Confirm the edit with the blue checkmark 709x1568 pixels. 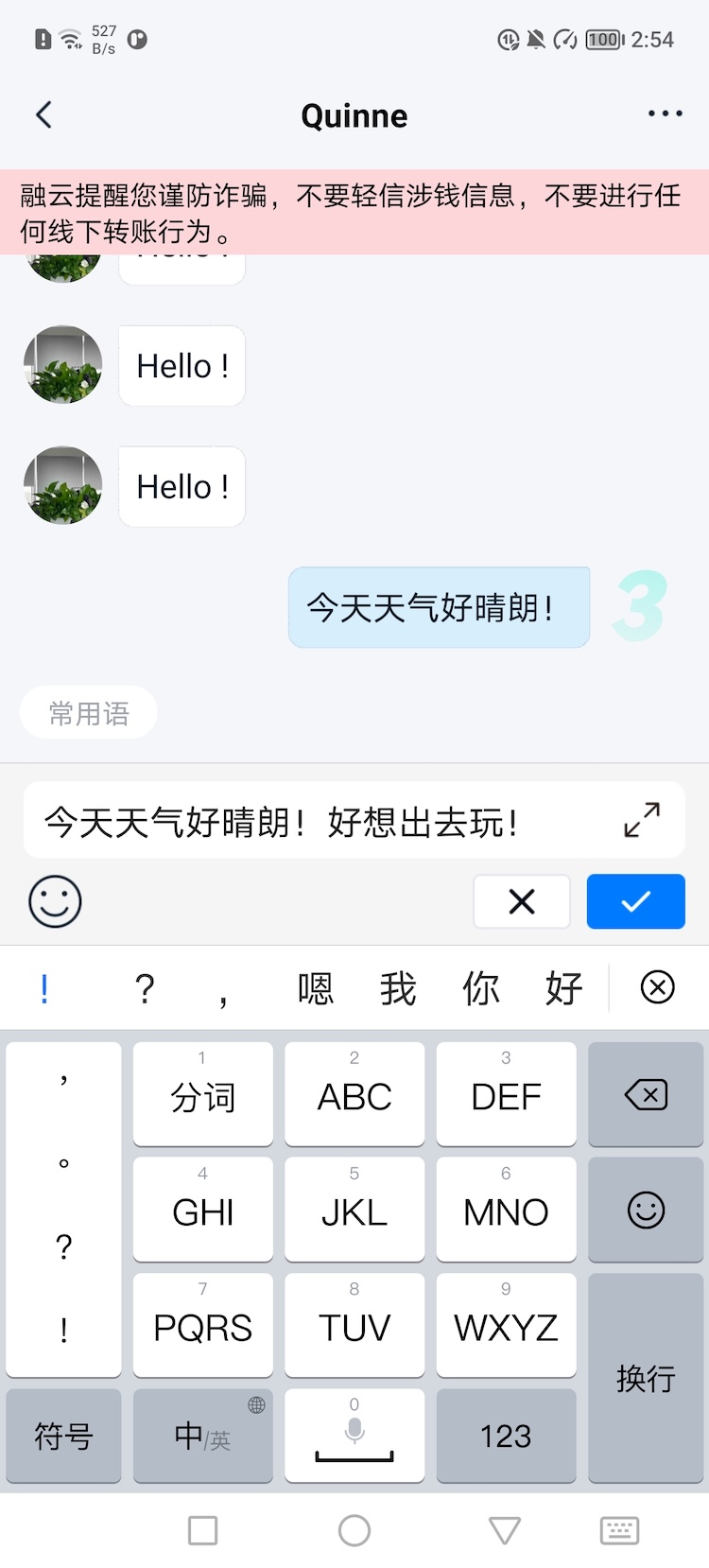[635, 901]
